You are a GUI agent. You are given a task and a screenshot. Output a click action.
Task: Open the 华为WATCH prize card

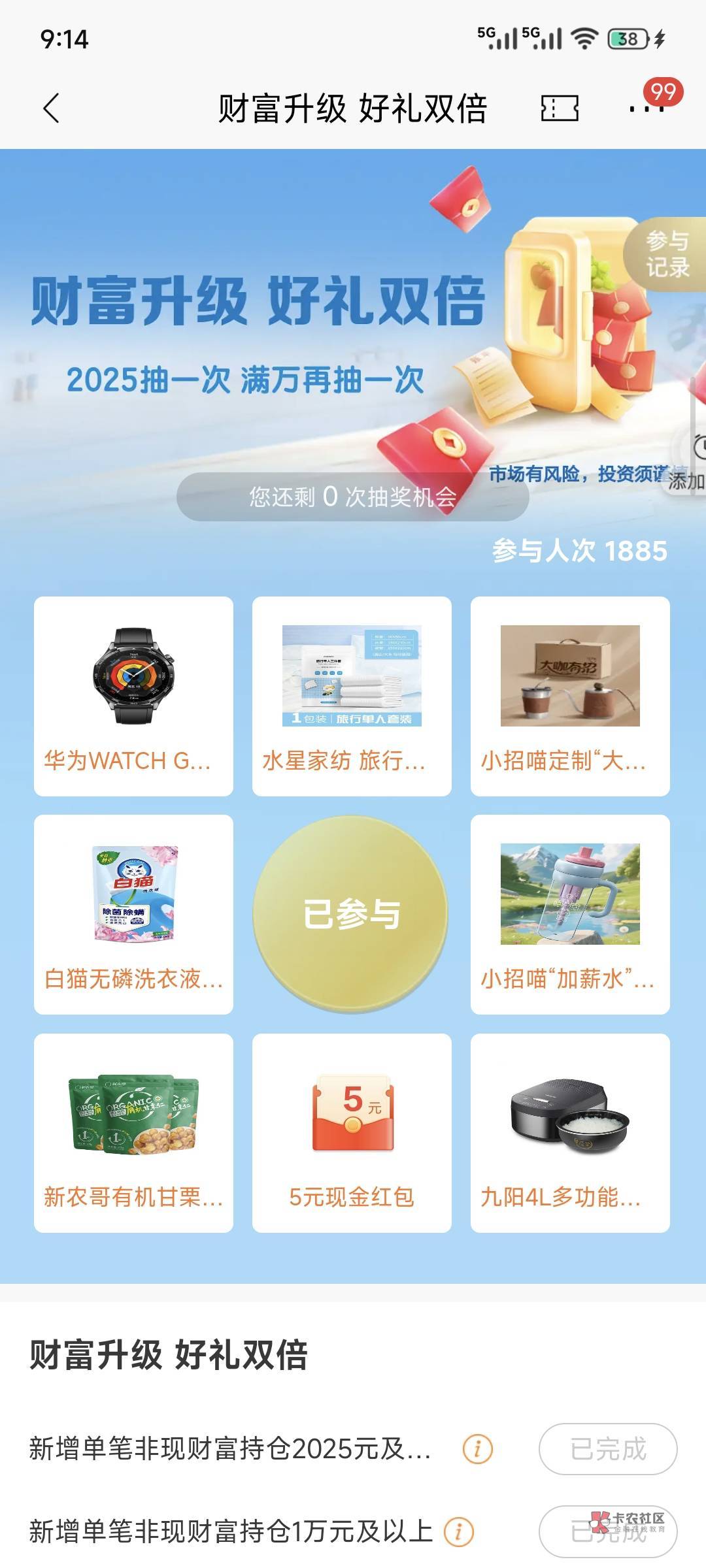tap(133, 696)
